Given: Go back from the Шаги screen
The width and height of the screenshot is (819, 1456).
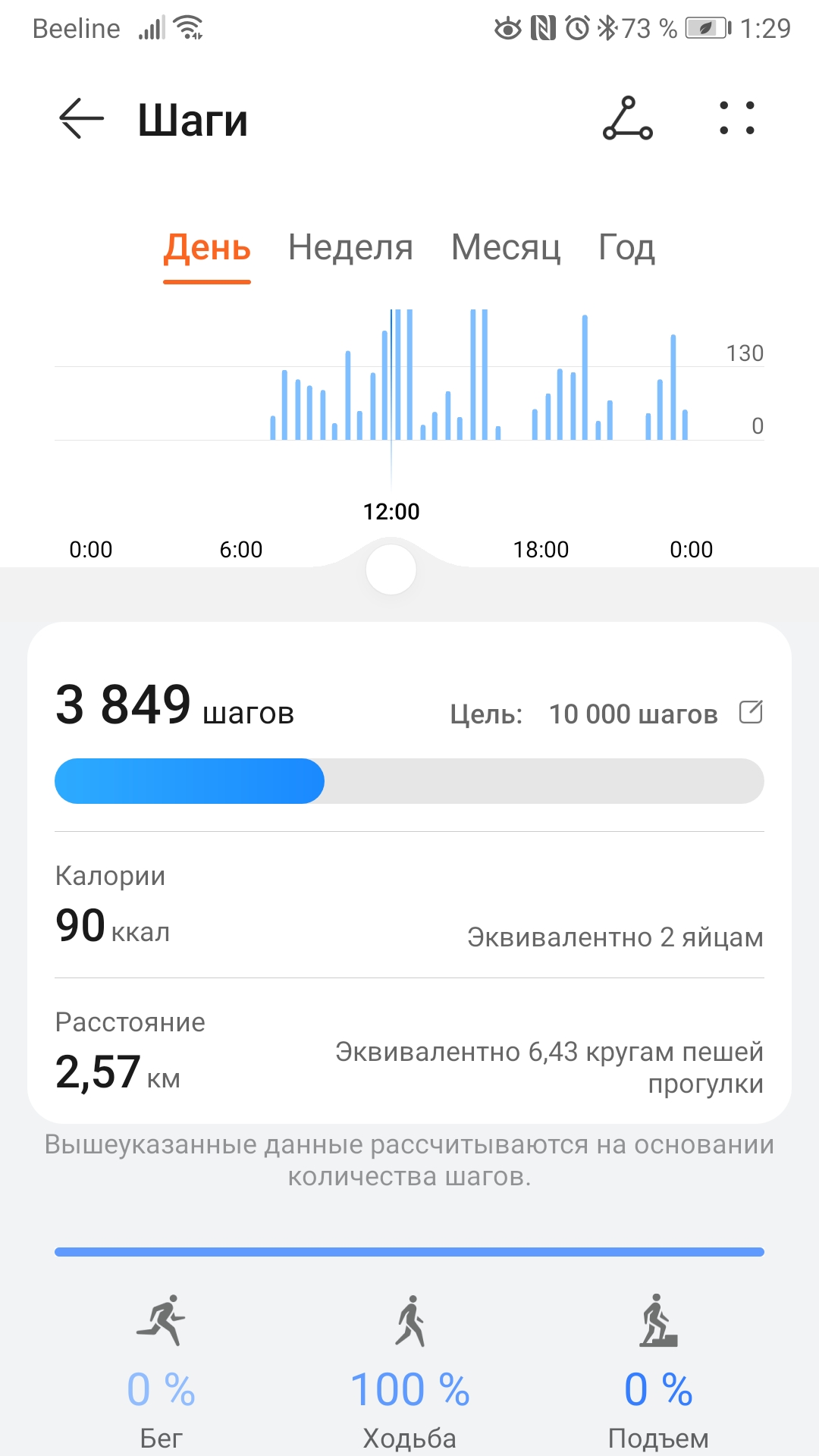Looking at the screenshot, I should point(81,119).
